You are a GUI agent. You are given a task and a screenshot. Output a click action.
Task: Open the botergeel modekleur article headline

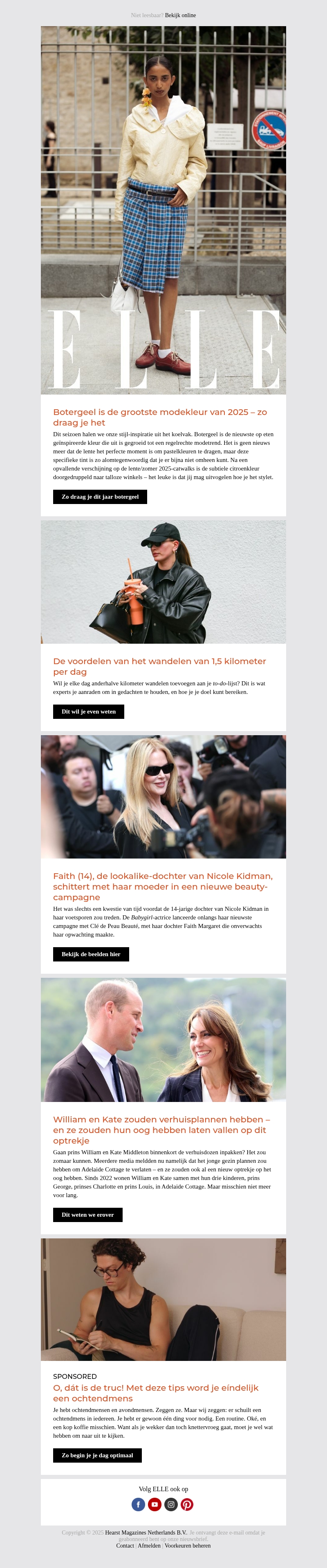[x=159, y=417]
